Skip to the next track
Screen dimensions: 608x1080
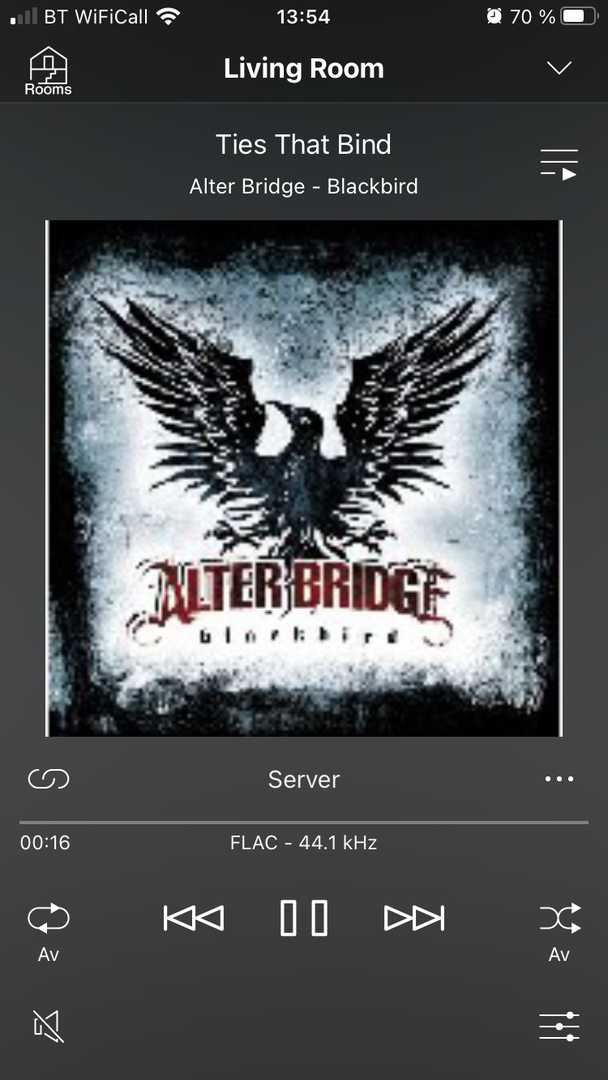click(x=414, y=918)
